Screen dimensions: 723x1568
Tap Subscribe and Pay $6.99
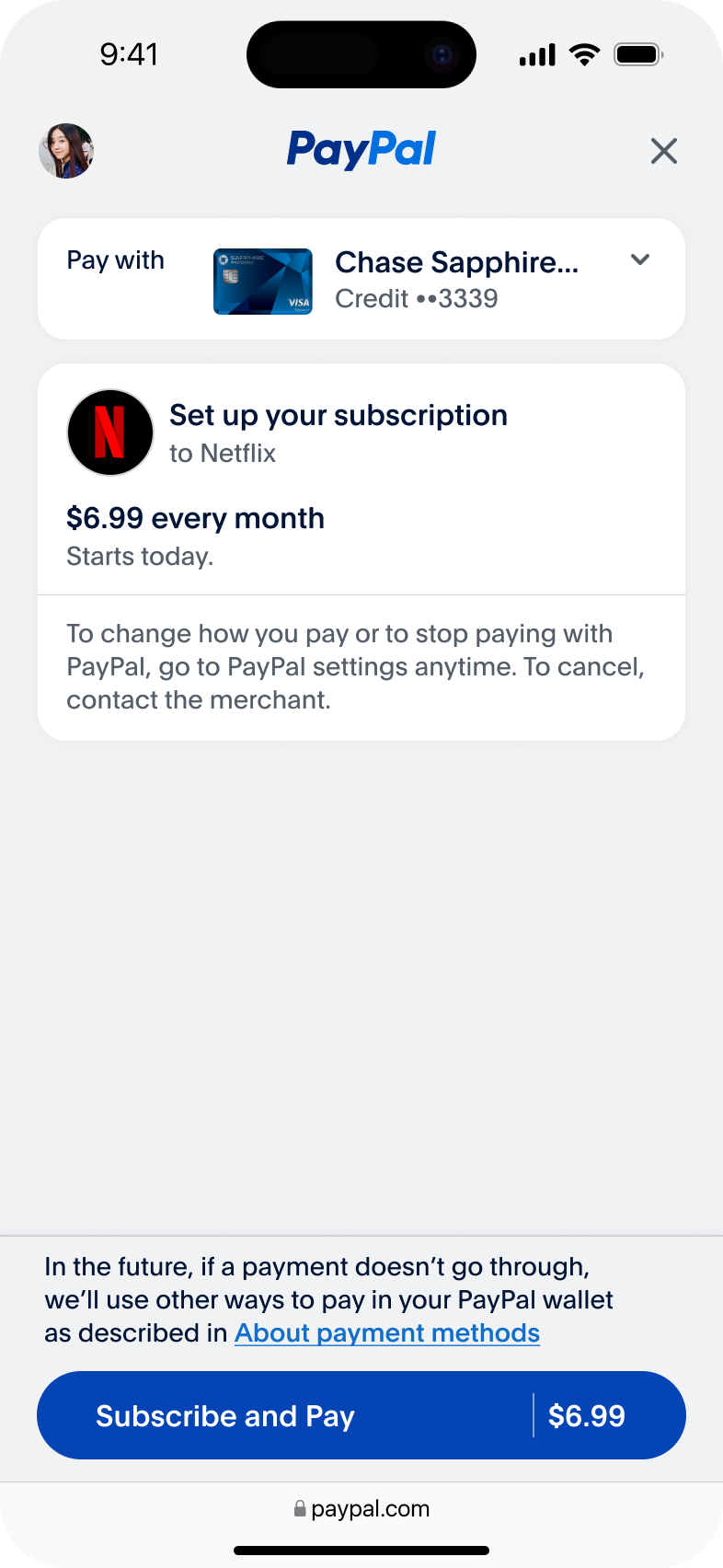click(x=361, y=1415)
